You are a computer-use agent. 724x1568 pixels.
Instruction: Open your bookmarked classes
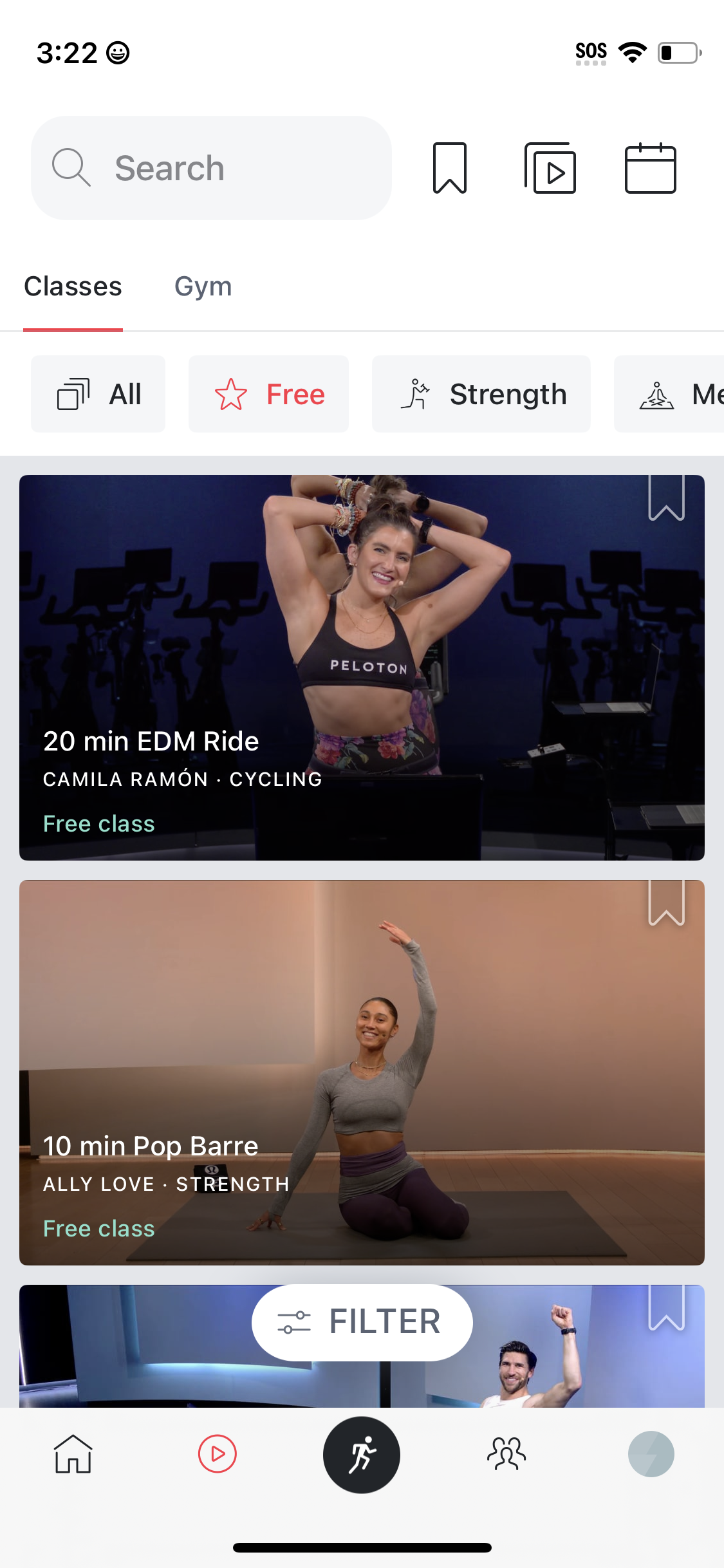click(x=449, y=168)
